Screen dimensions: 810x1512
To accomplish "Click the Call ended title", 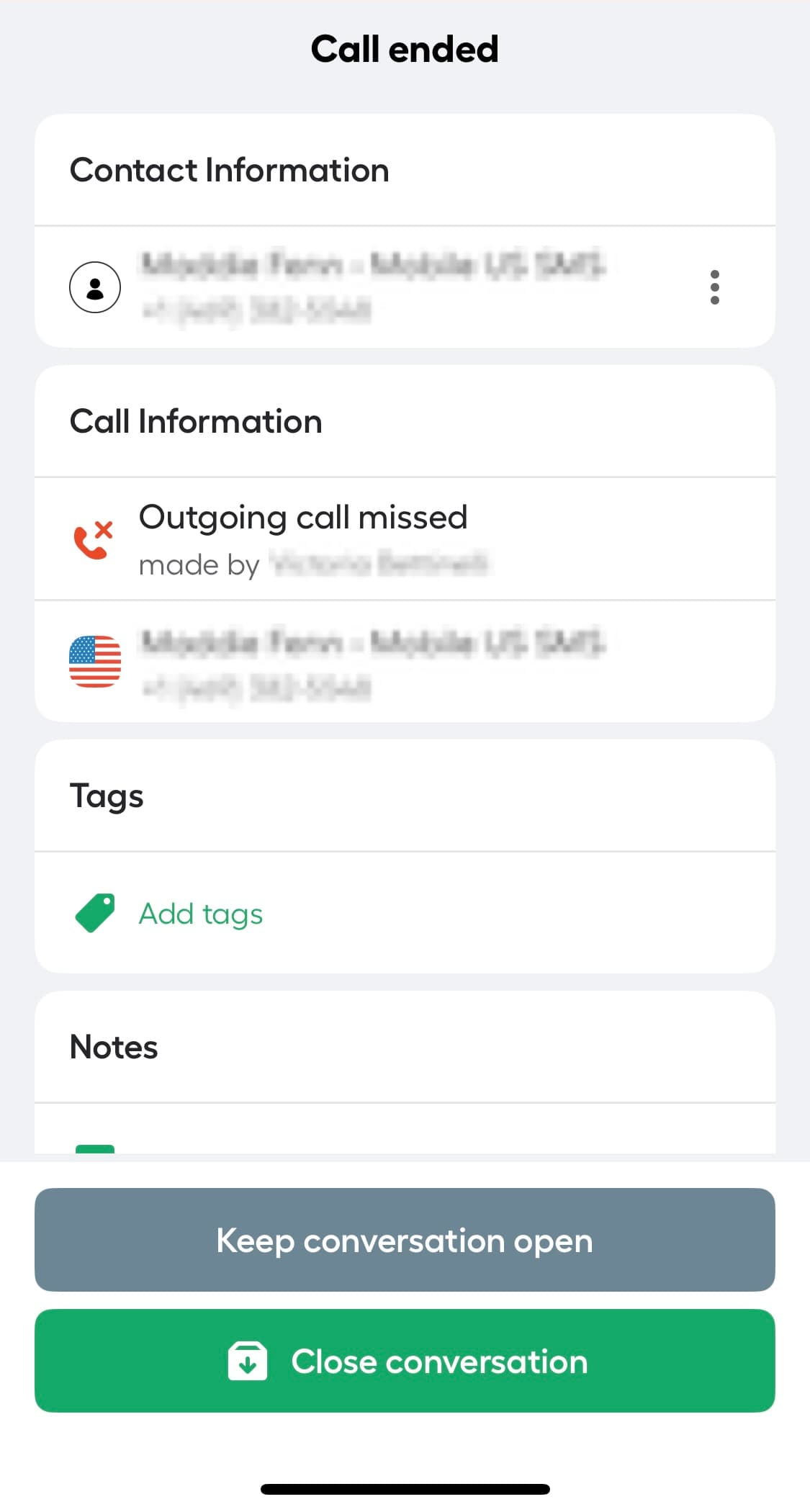I will click(405, 48).
